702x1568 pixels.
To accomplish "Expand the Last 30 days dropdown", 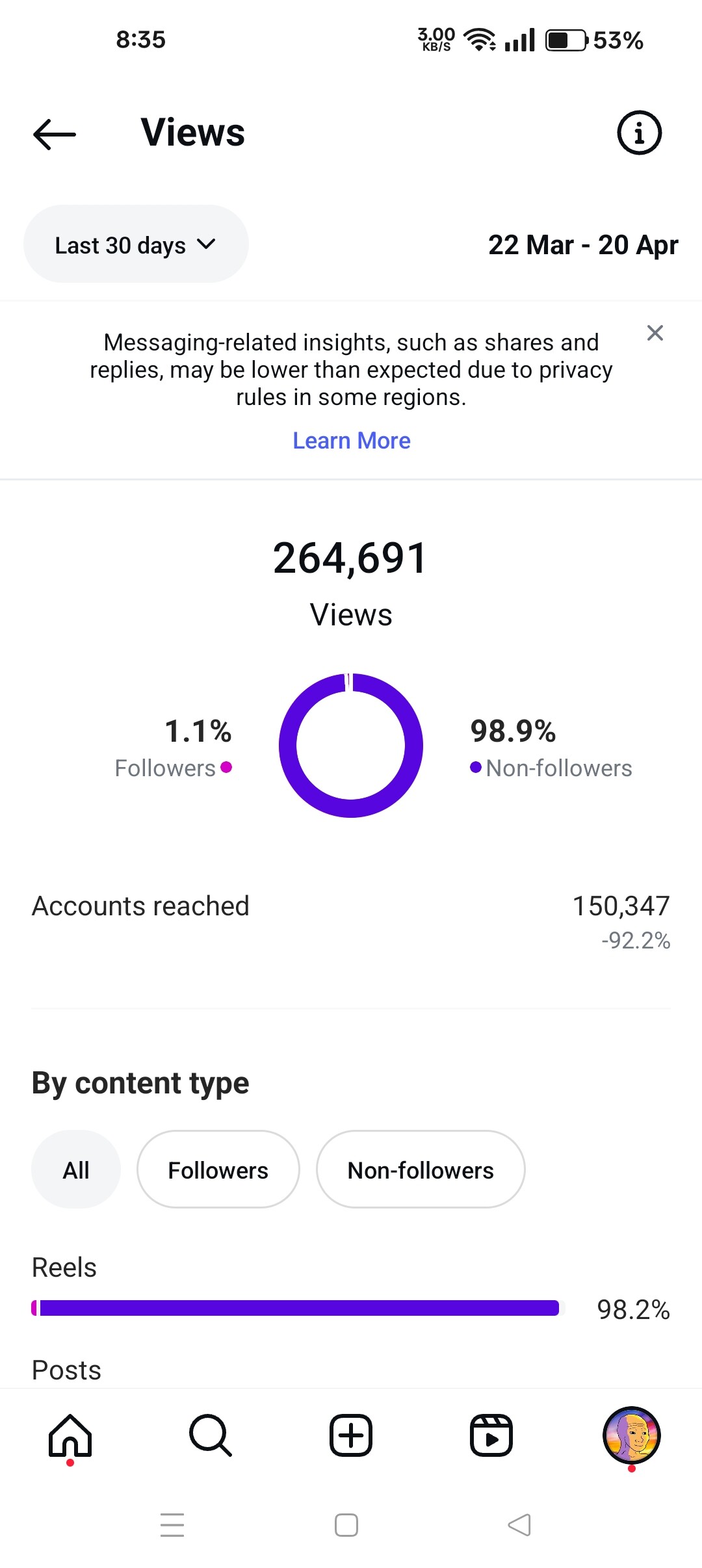I will [x=136, y=244].
